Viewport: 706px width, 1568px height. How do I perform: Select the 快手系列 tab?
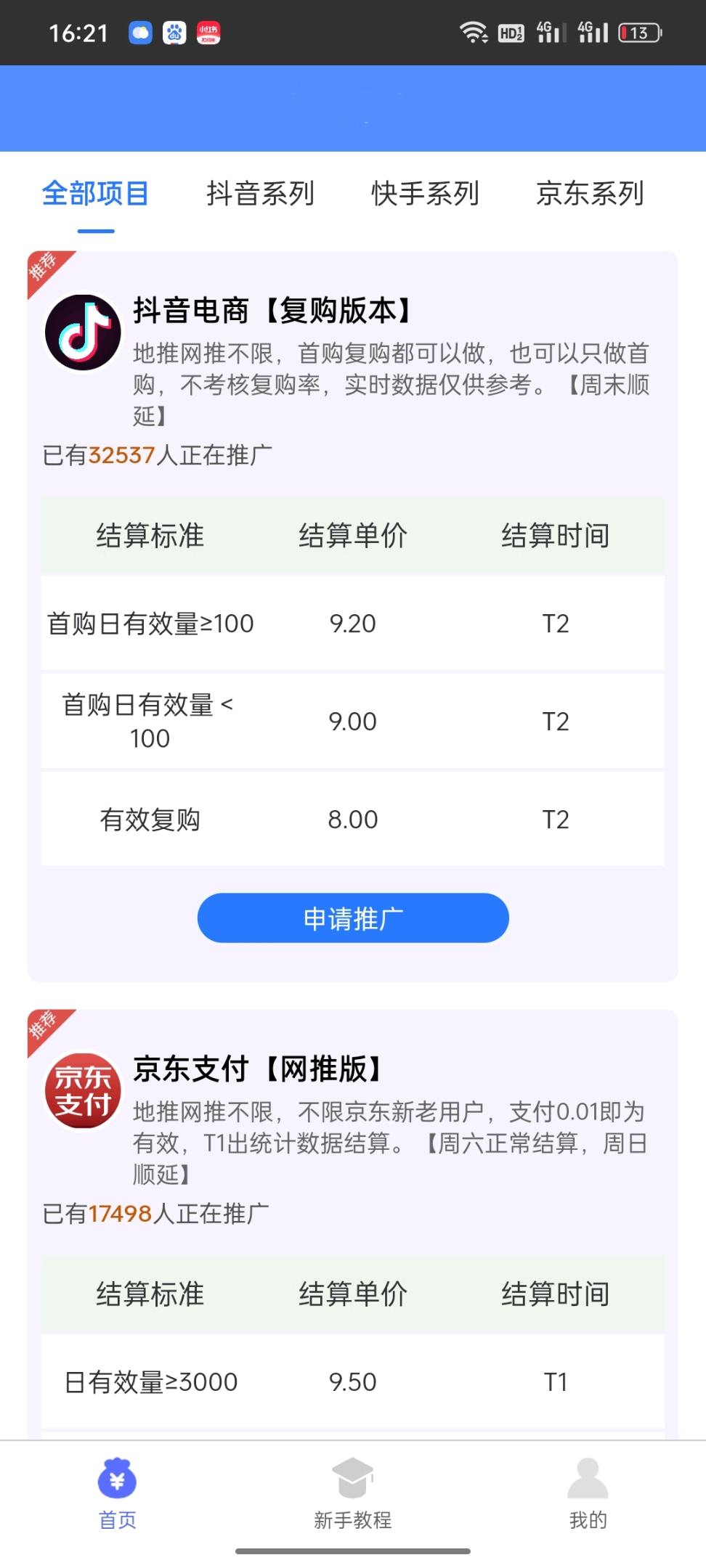425,194
